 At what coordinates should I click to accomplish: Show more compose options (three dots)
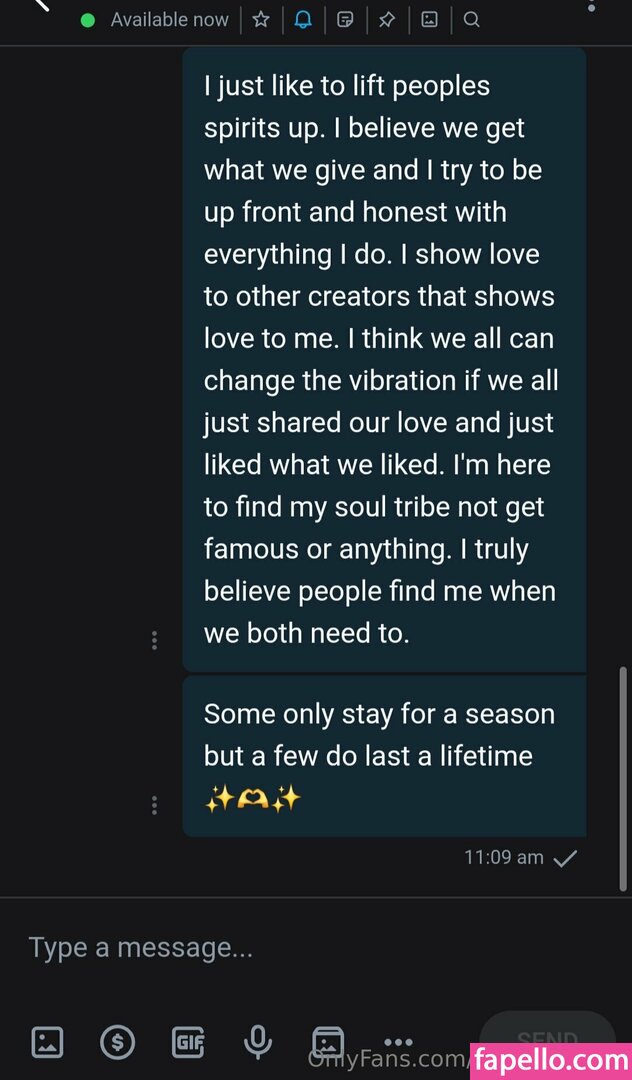[398, 1043]
